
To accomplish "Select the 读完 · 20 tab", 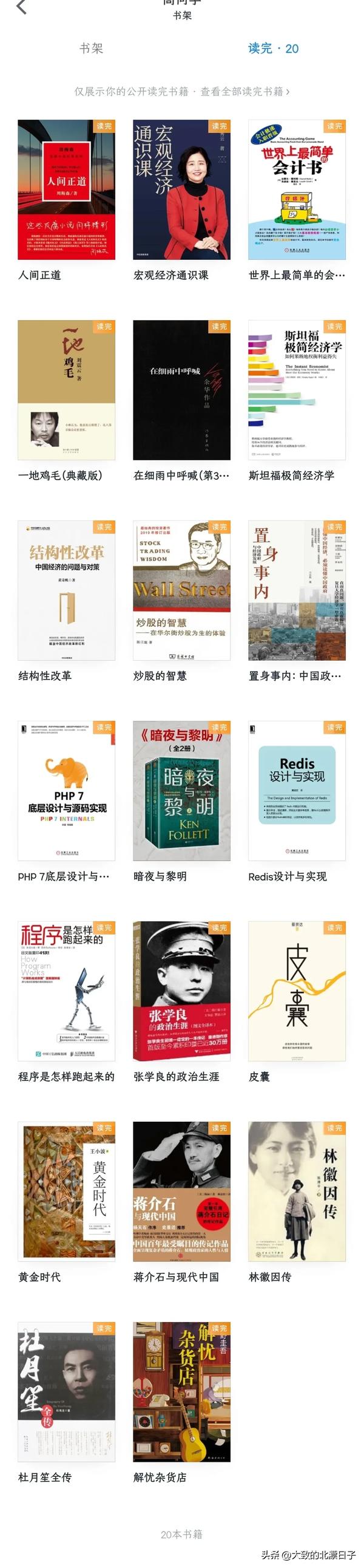I will (273, 48).
